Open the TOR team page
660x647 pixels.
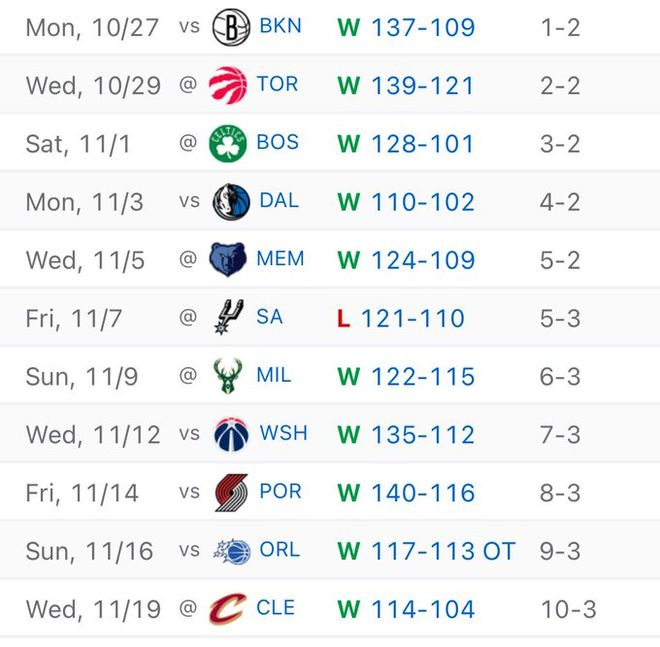277,84
